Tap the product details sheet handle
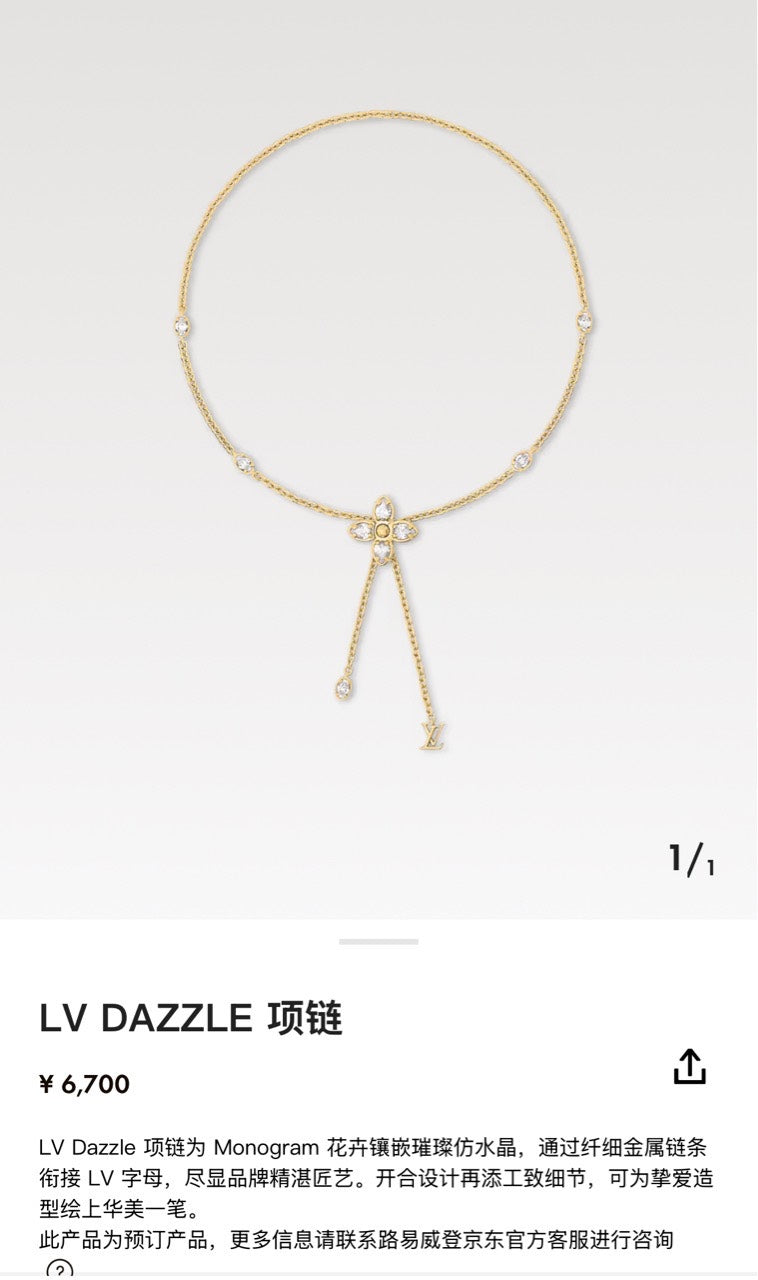 click(x=378, y=941)
